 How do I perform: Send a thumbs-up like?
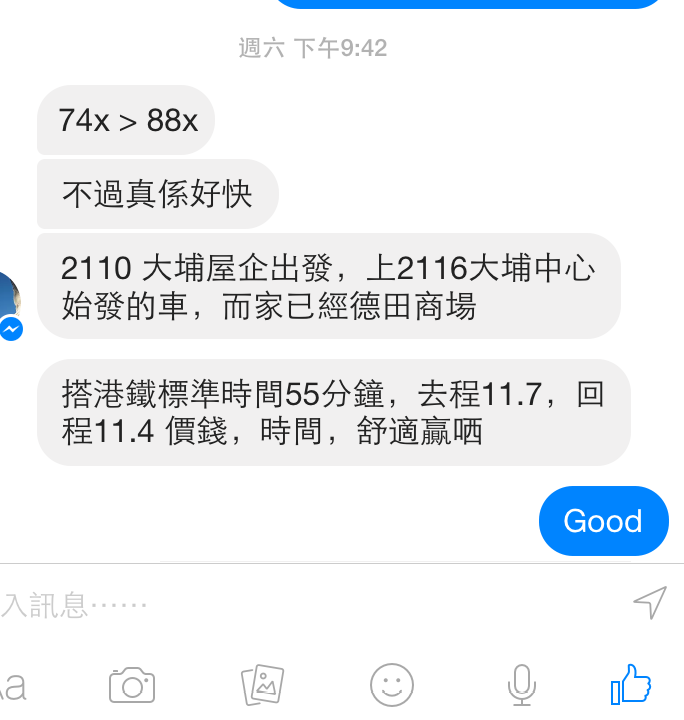coord(631,685)
